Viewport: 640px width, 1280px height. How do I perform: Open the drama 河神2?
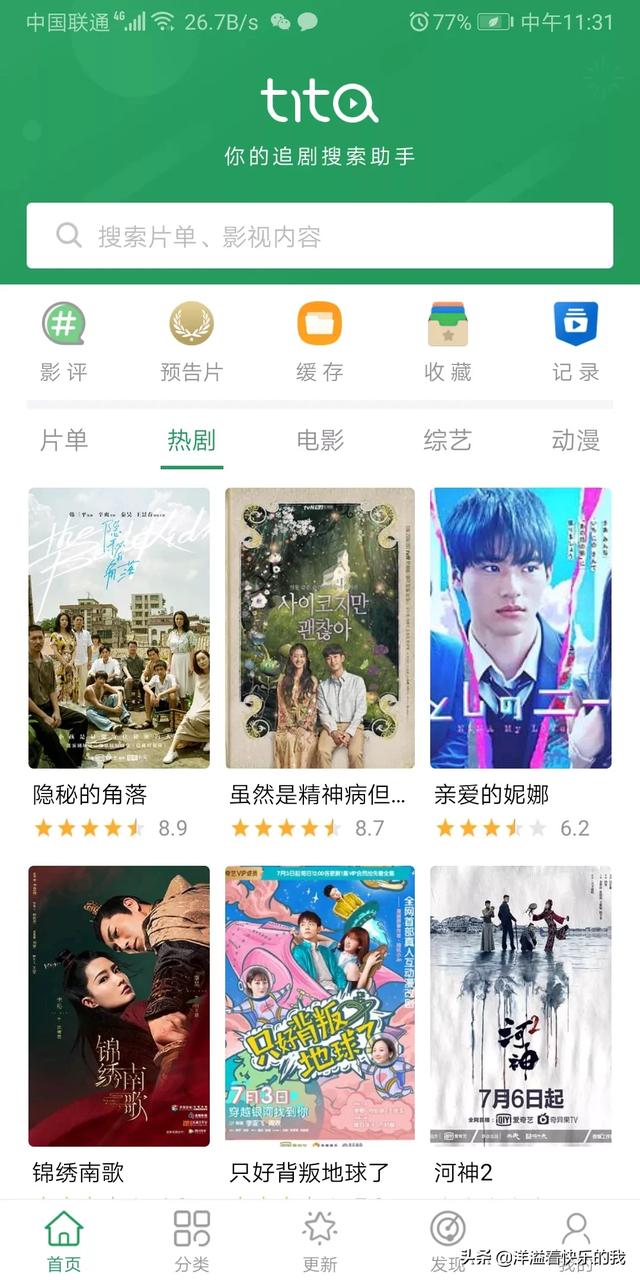click(520, 1005)
